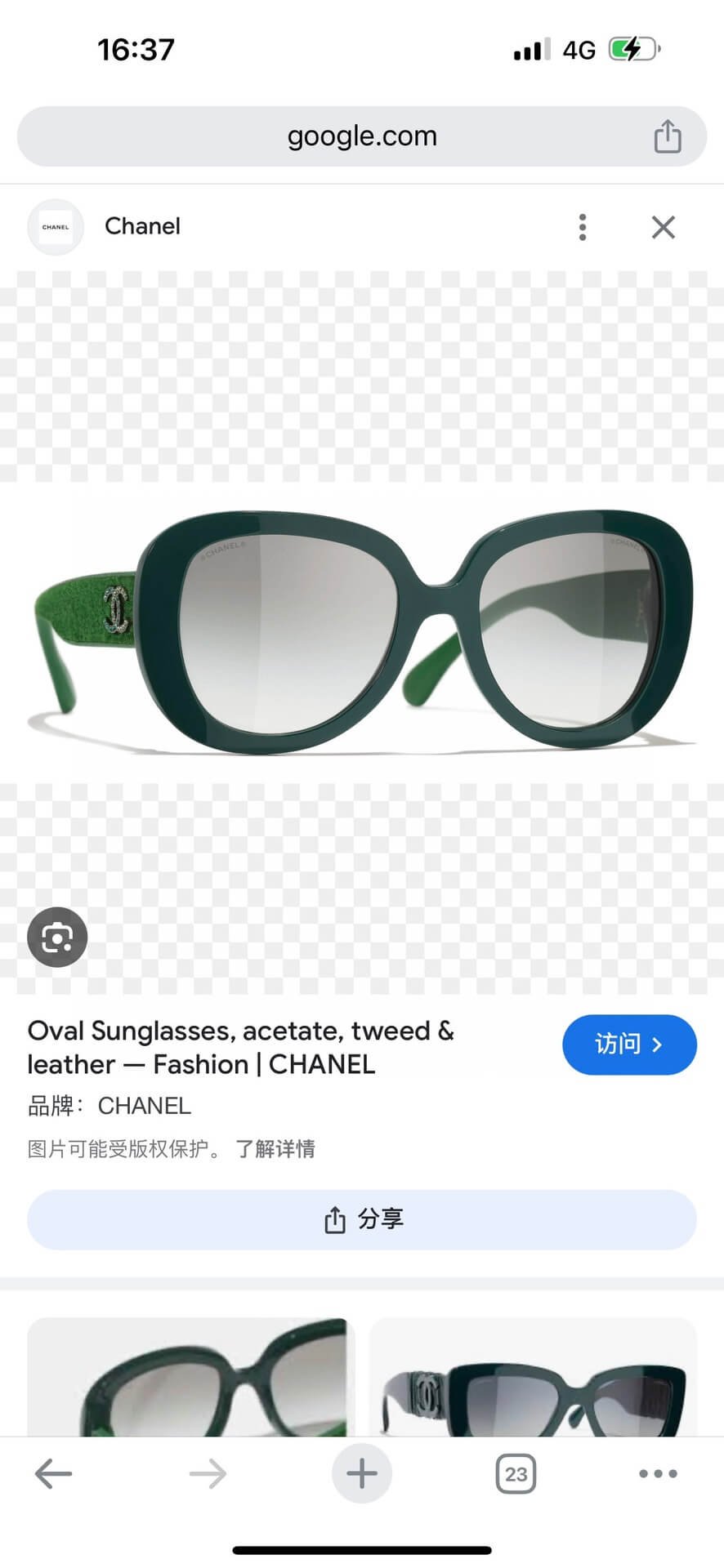Tap the 分享 share button
The width and height of the screenshot is (724, 1568).
click(x=361, y=1219)
